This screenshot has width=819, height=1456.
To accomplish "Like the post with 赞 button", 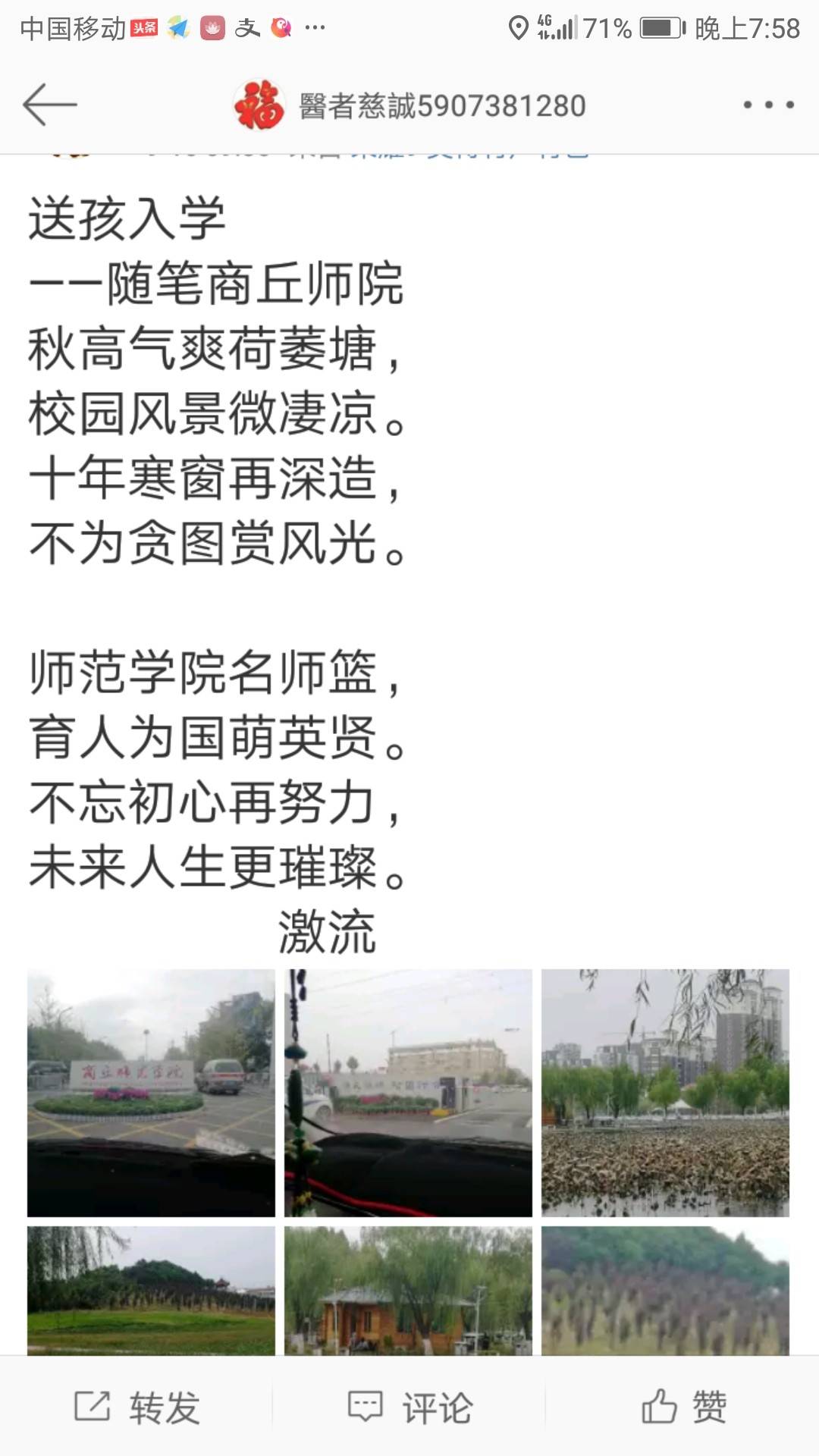I will (x=683, y=1407).
